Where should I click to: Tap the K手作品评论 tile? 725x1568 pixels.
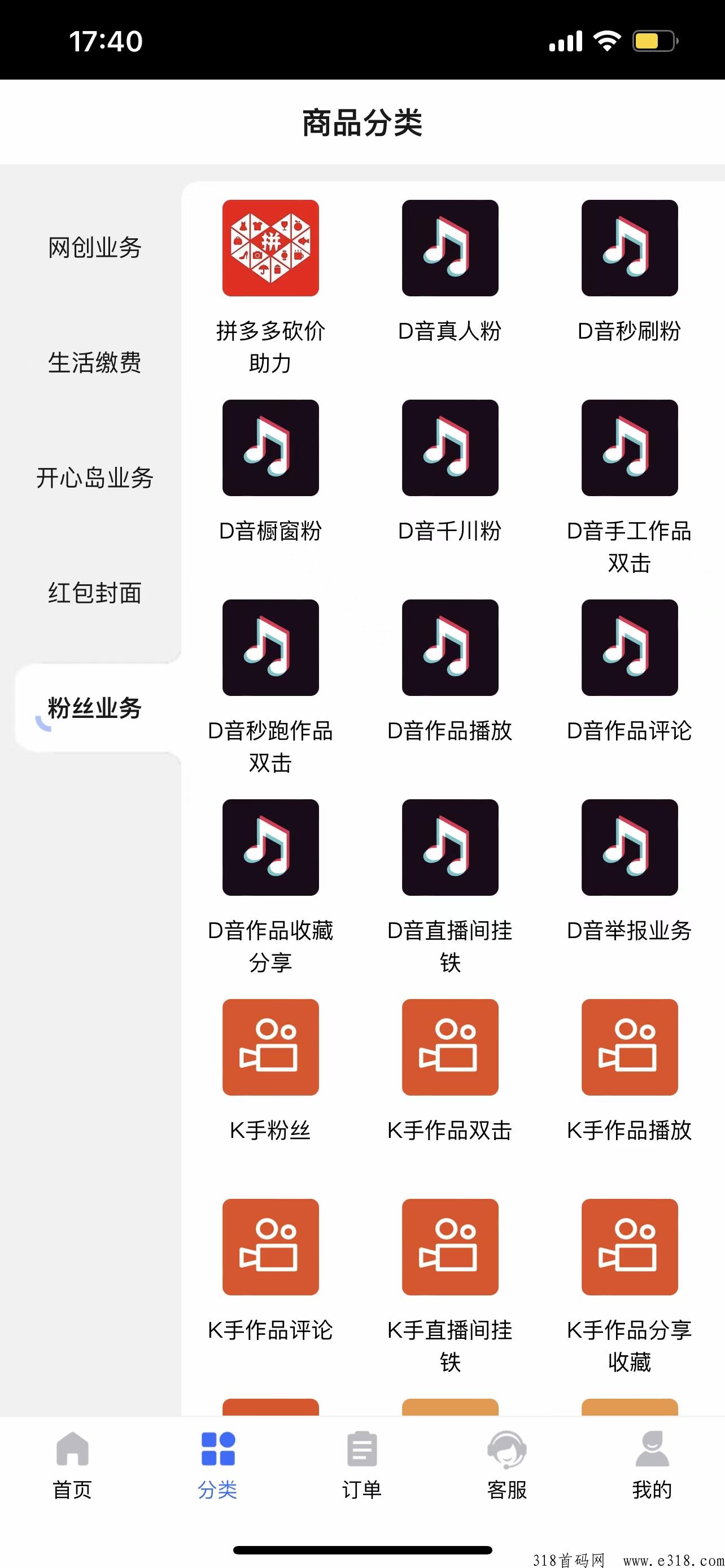click(270, 1247)
